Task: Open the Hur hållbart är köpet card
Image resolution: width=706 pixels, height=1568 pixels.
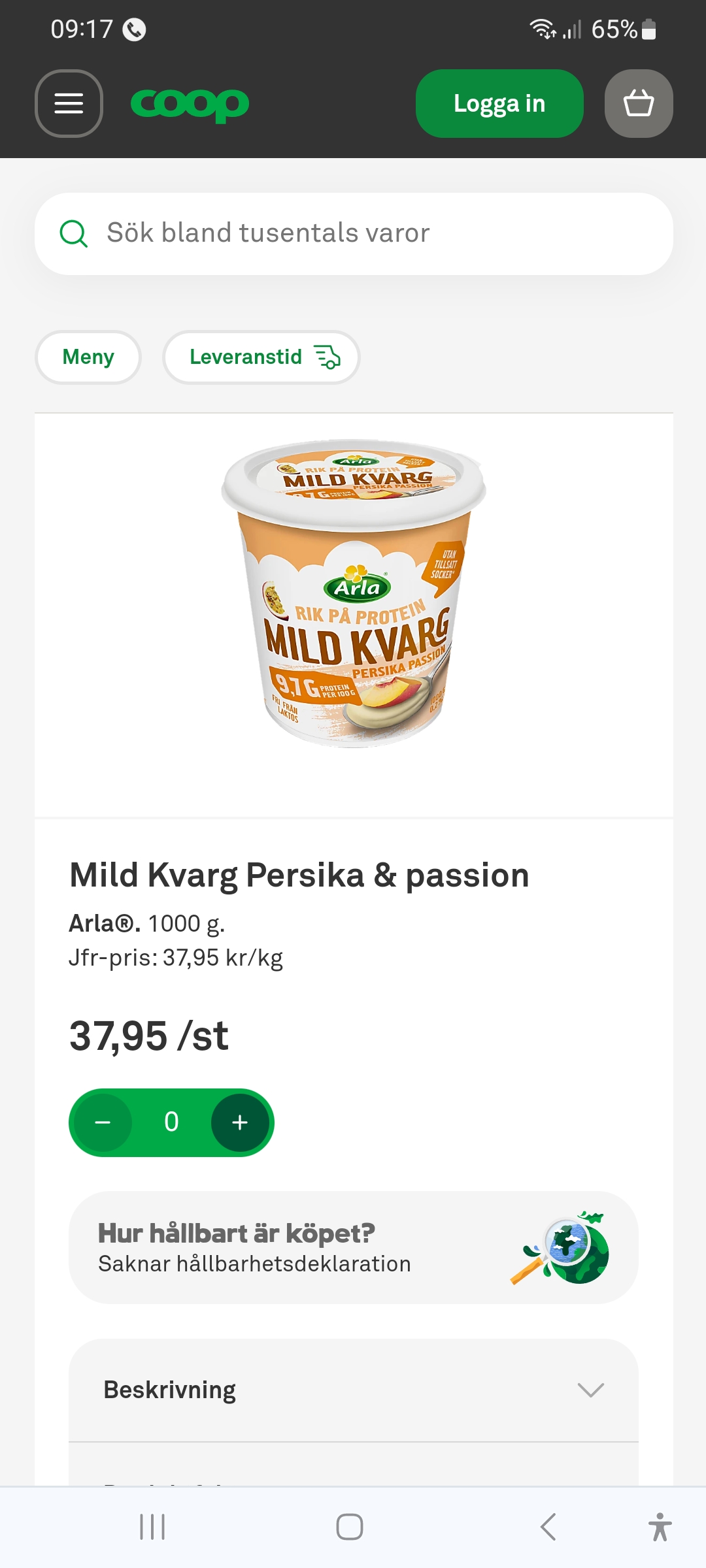Action: tap(353, 1248)
